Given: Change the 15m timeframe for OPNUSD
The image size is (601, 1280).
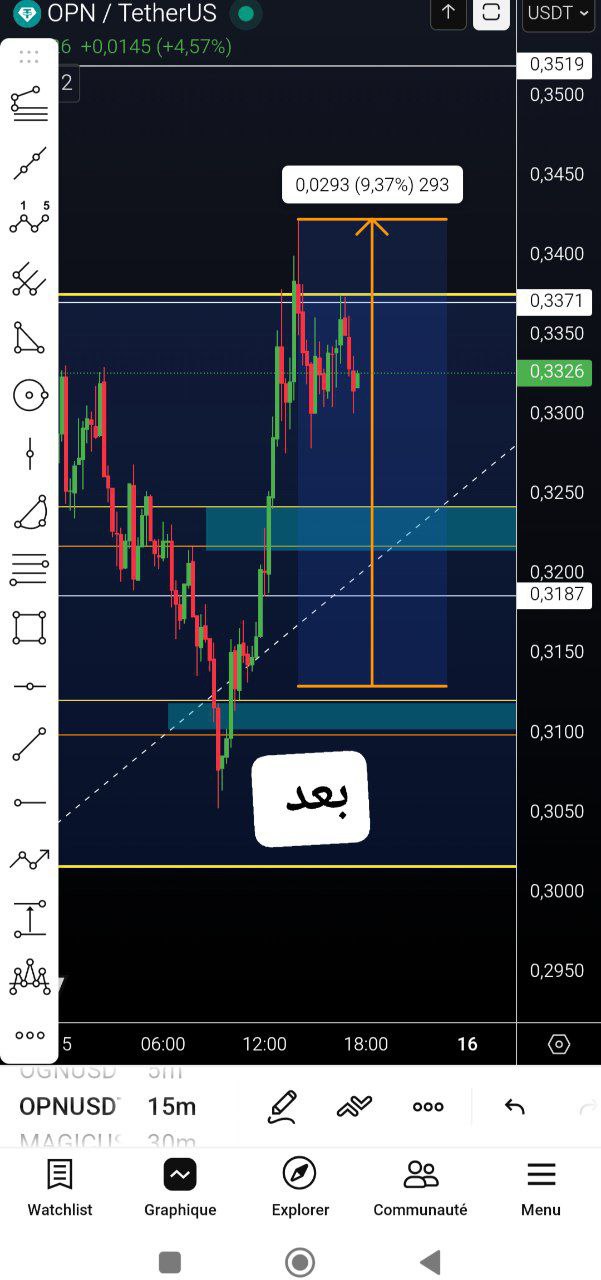Looking at the screenshot, I should point(172,1106).
